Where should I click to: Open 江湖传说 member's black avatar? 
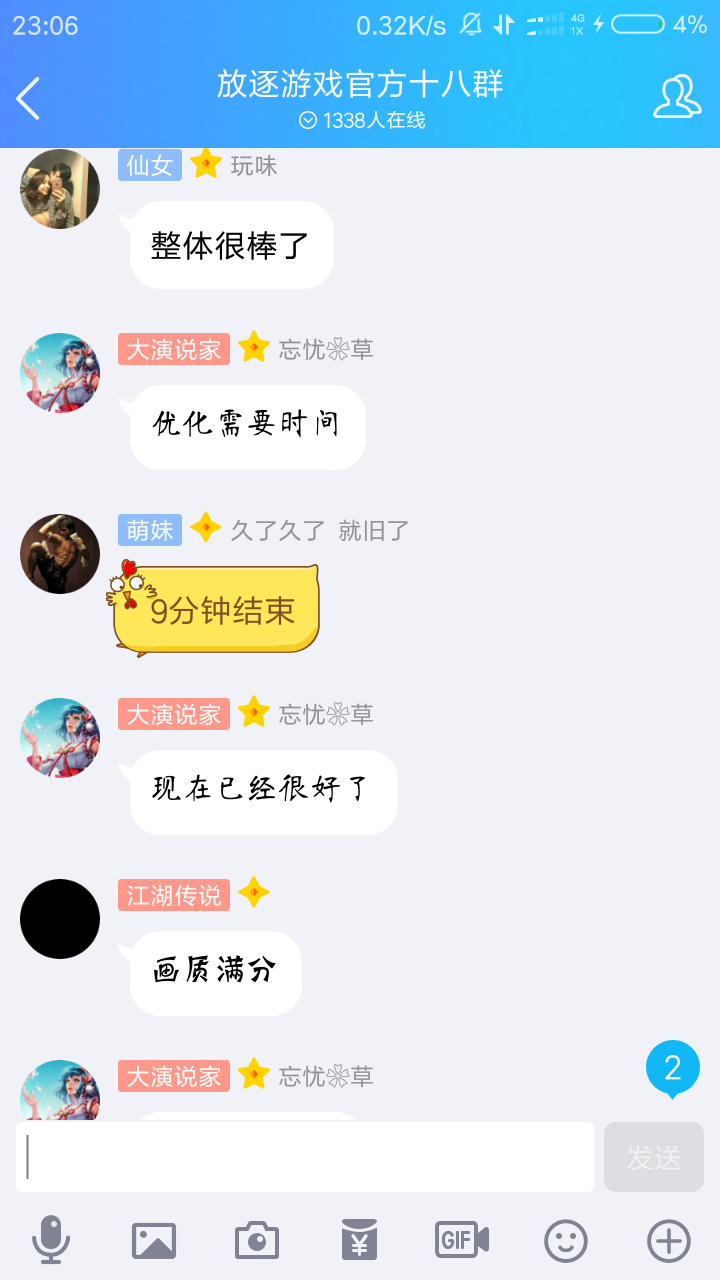tap(60, 919)
